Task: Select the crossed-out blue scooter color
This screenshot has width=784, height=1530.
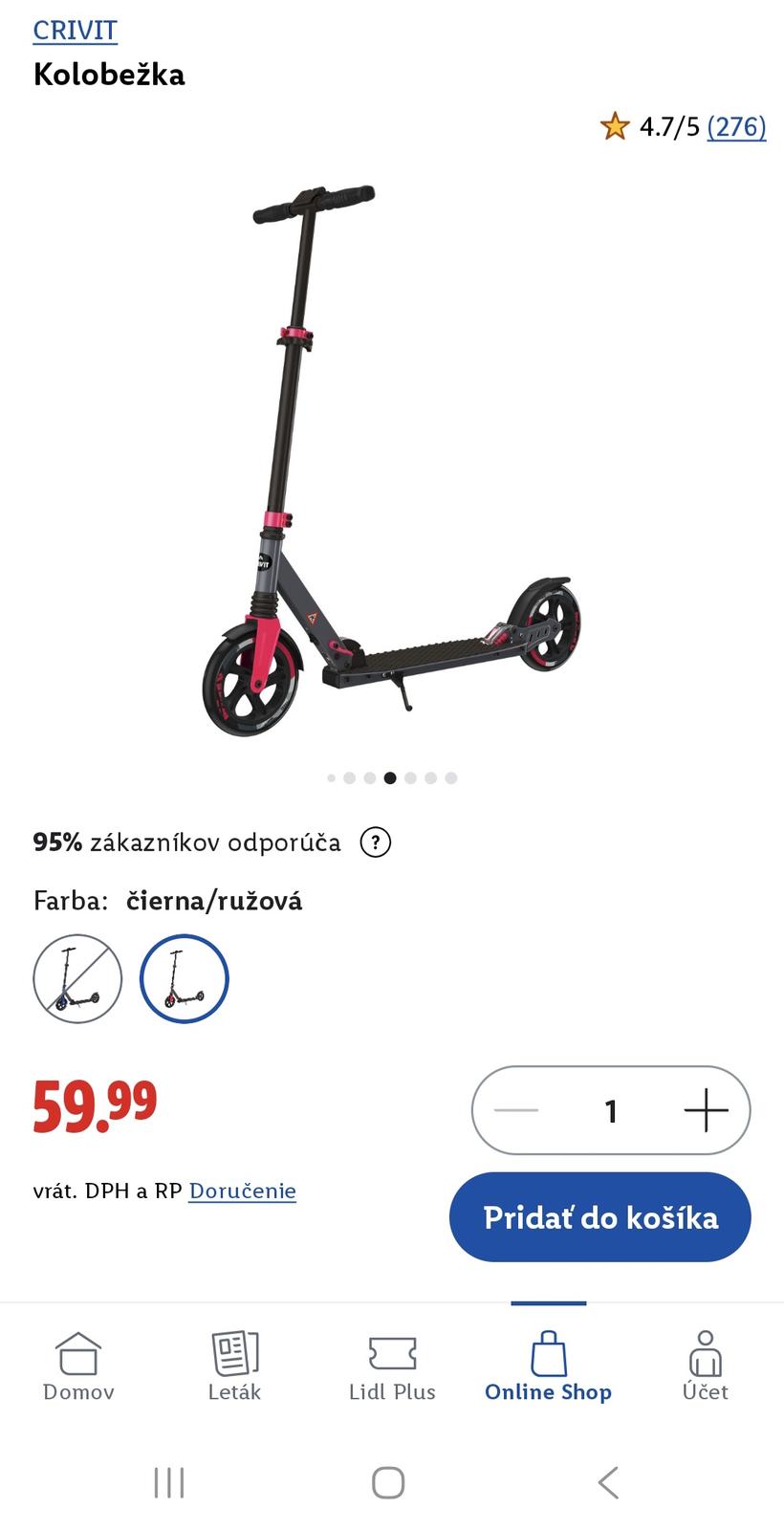Action: [x=77, y=978]
